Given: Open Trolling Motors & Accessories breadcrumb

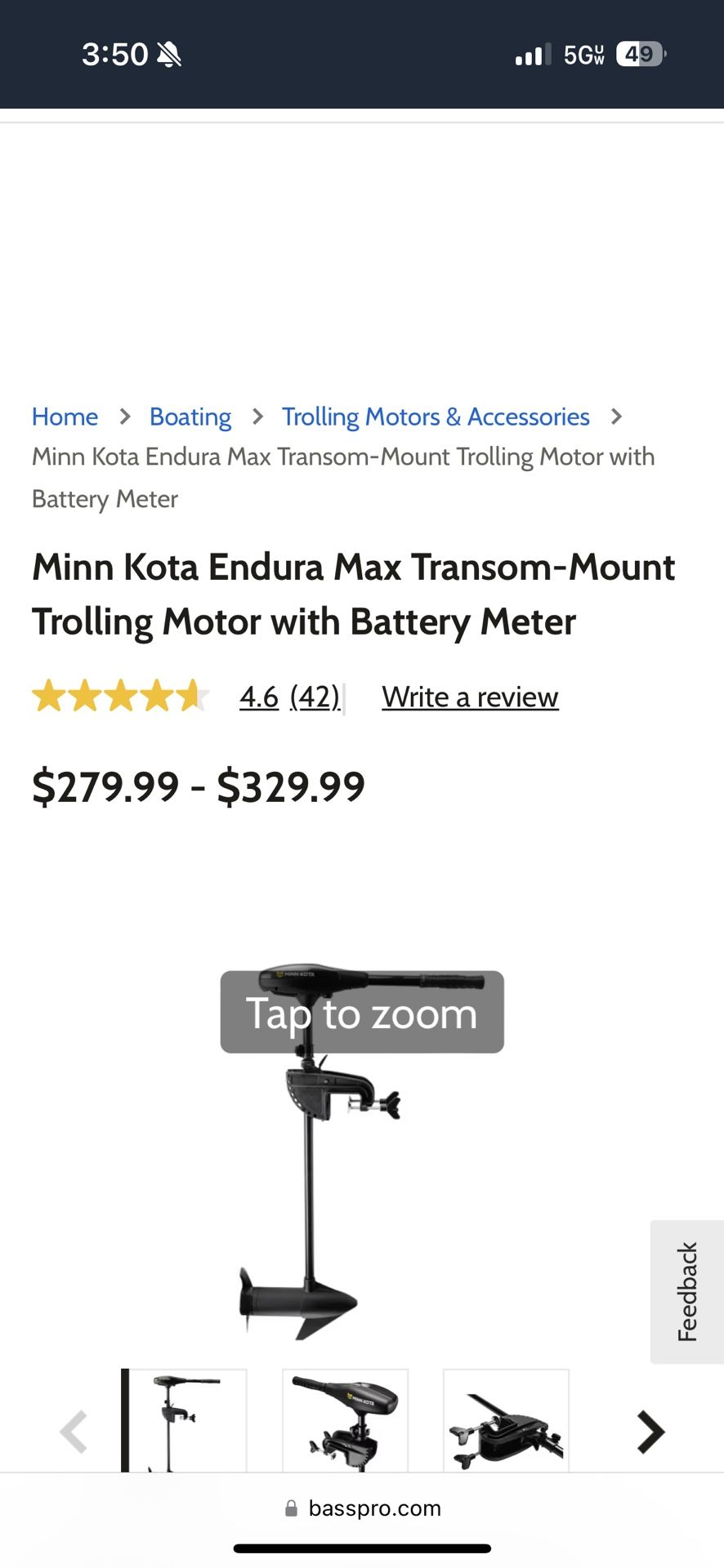Looking at the screenshot, I should (436, 416).
